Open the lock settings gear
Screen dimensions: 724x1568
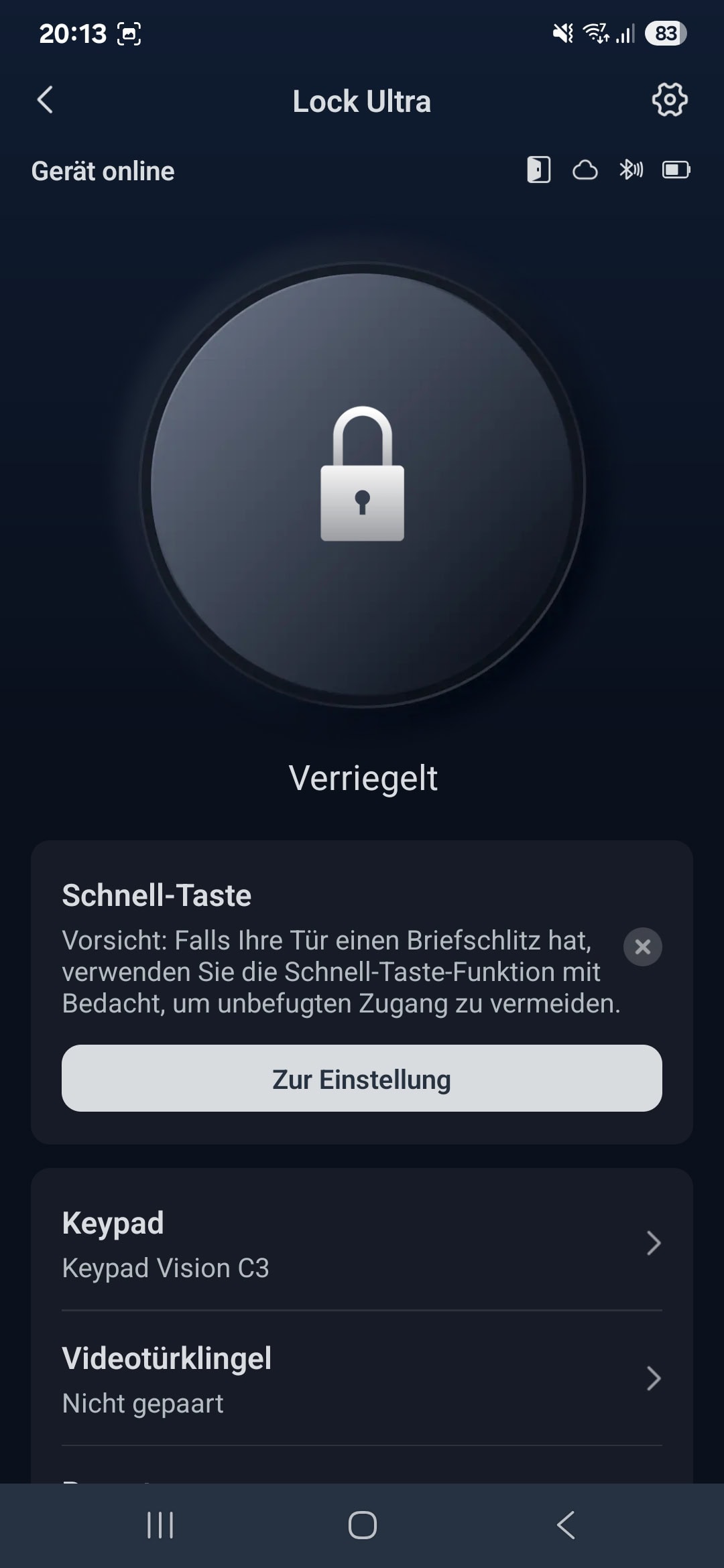pyautogui.click(x=670, y=101)
